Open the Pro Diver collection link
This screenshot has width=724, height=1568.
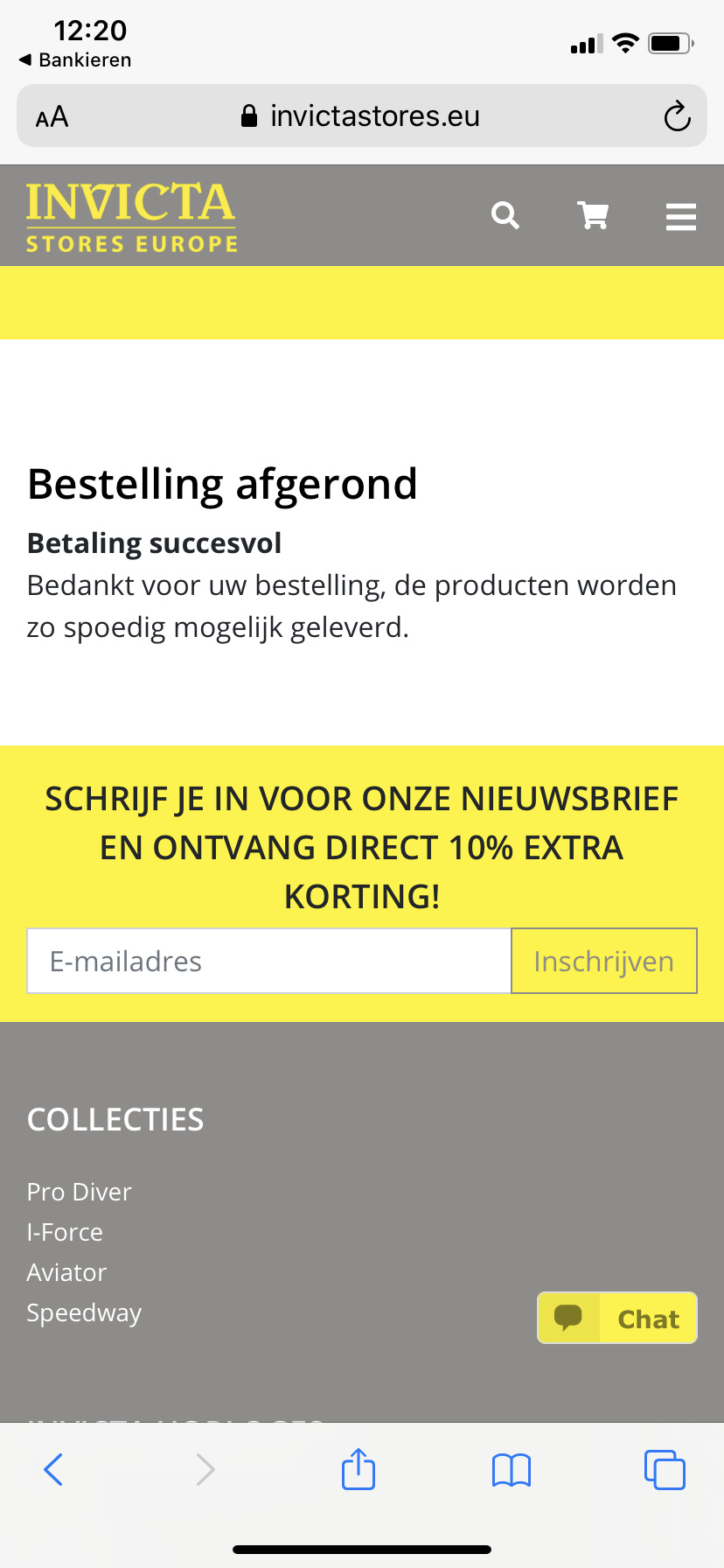pyautogui.click(x=80, y=1192)
